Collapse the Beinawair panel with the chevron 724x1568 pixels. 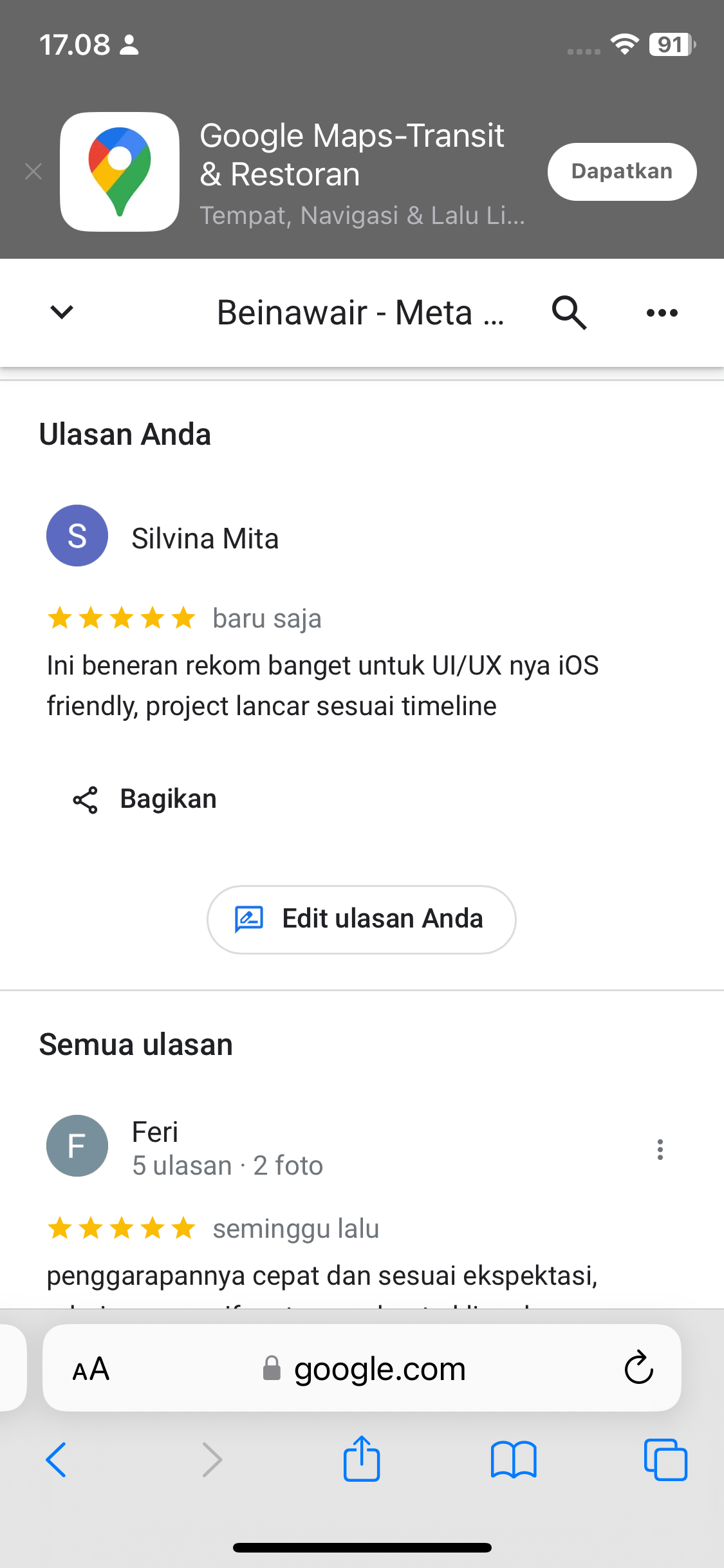coord(62,312)
